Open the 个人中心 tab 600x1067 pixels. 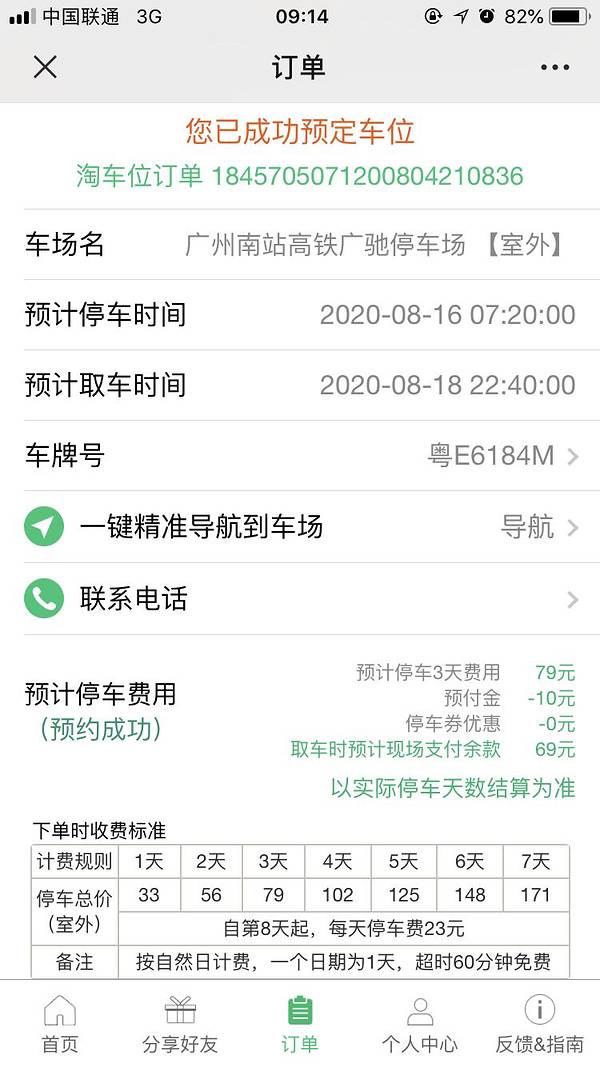coord(419,1023)
